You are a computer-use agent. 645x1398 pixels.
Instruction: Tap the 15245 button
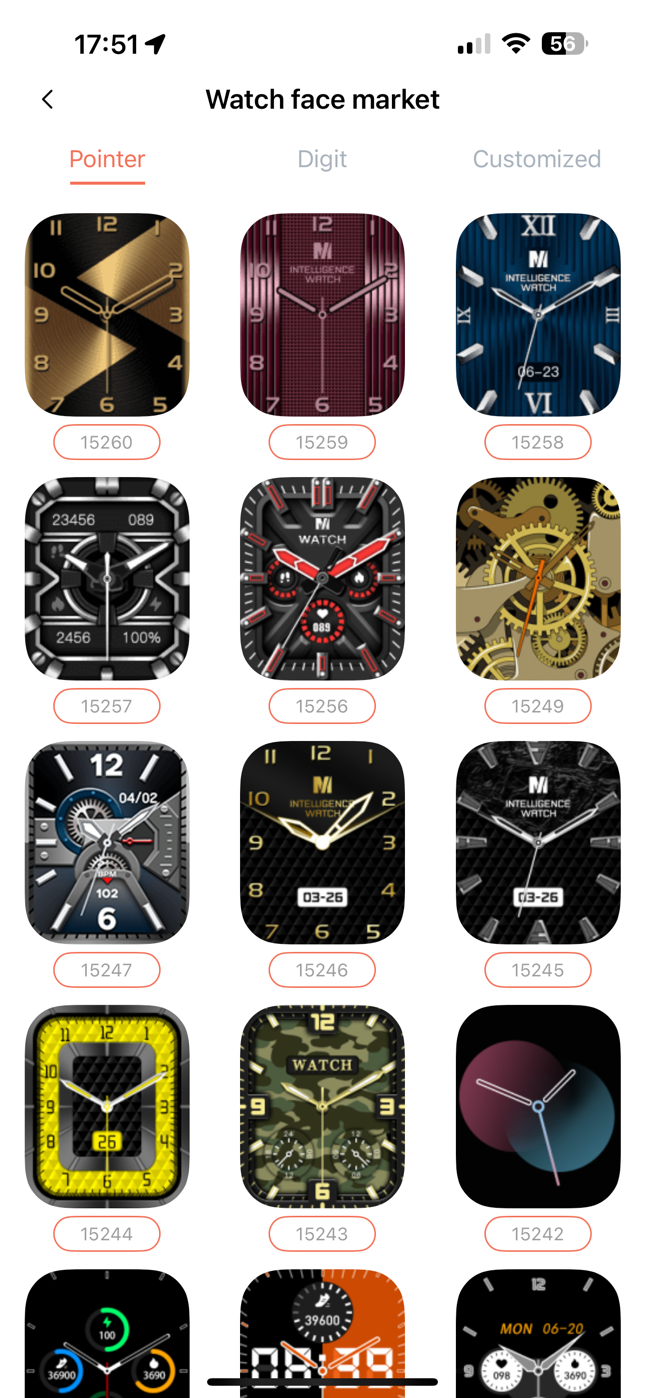click(x=538, y=970)
